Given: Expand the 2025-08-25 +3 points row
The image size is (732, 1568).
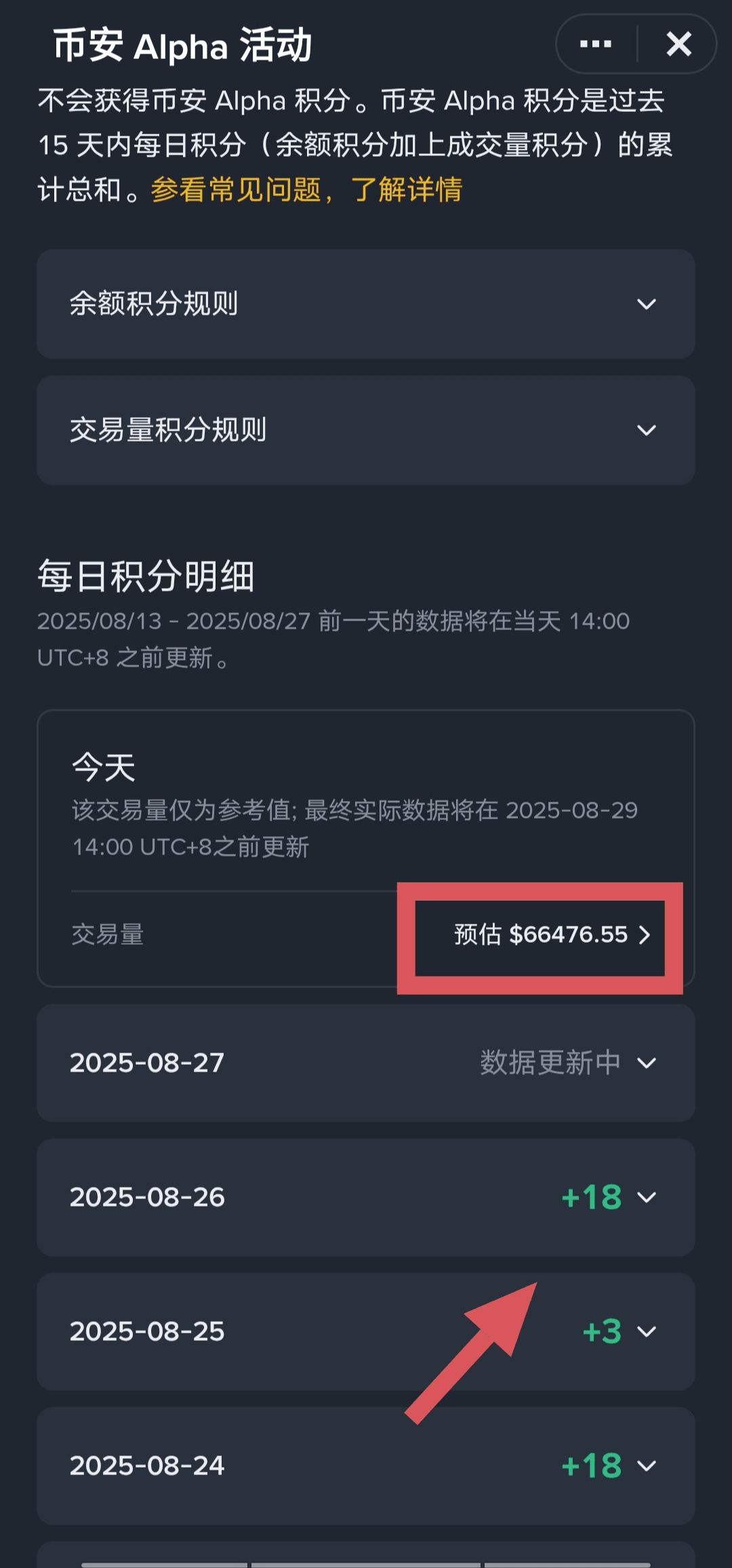Looking at the screenshot, I should [366, 1331].
